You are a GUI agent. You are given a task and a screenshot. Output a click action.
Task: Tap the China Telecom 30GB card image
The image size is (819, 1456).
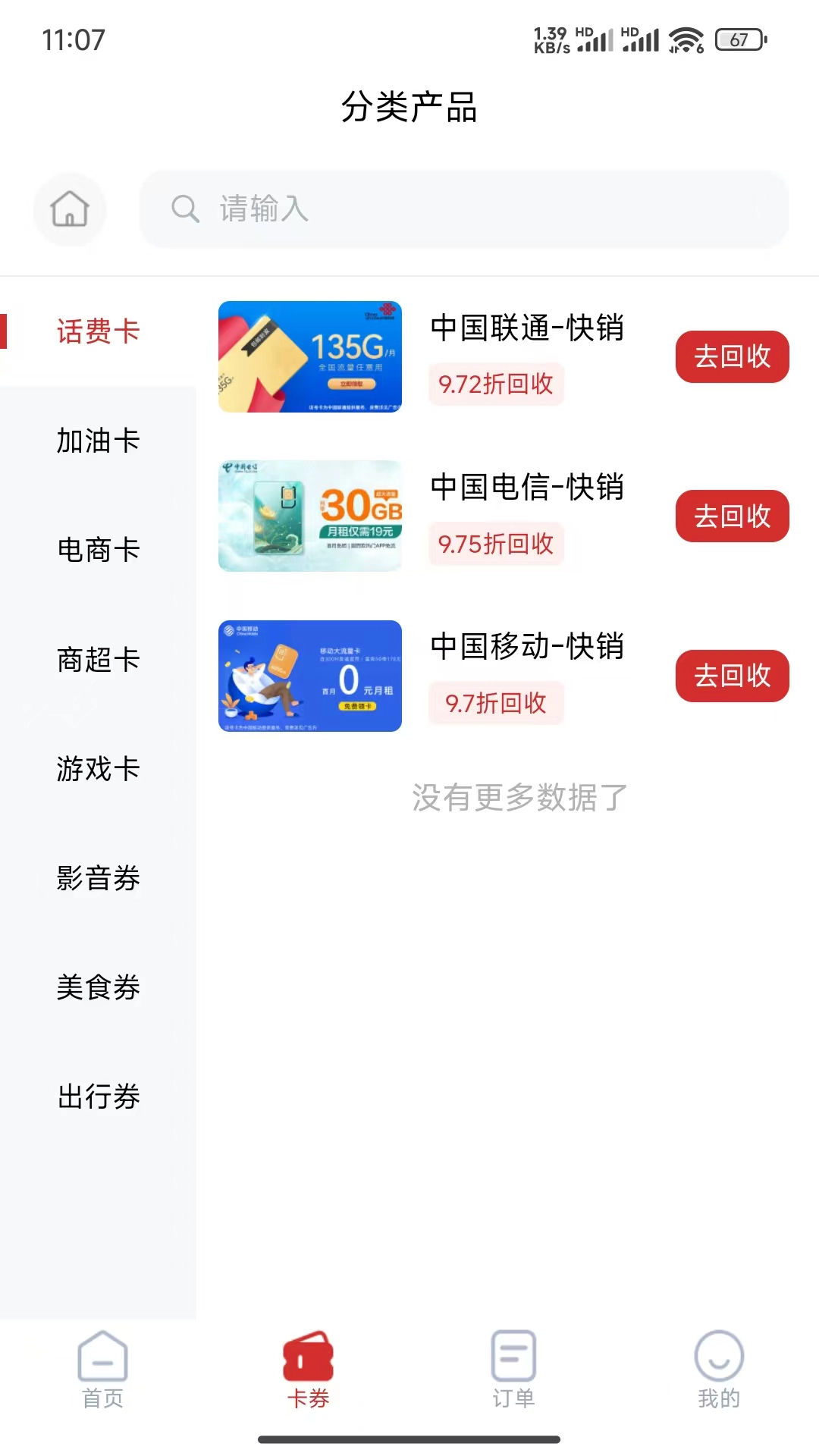tap(309, 516)
